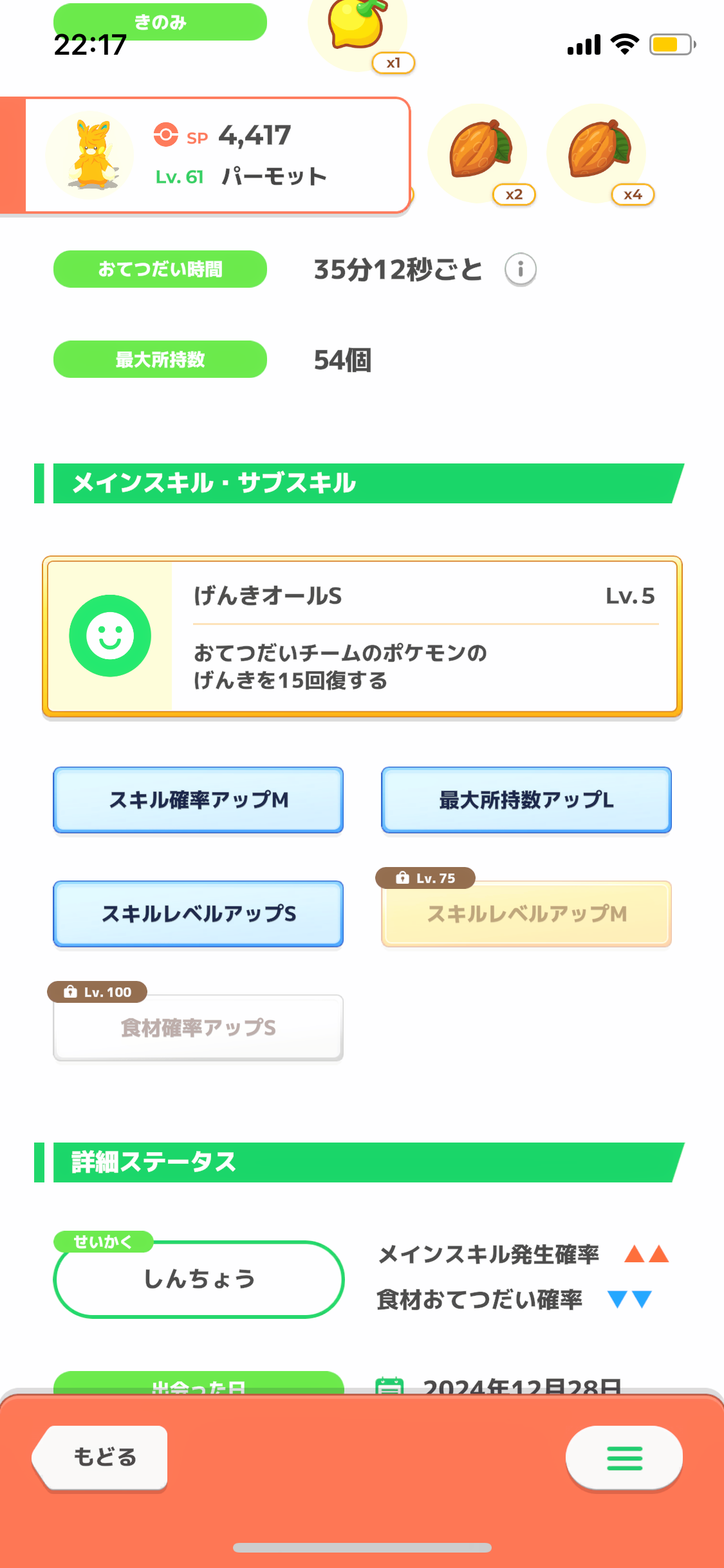Screen dimensions: 724x1568
Task: Select the スキルレベルアップS sub skill
Action: tap(198, 914)
